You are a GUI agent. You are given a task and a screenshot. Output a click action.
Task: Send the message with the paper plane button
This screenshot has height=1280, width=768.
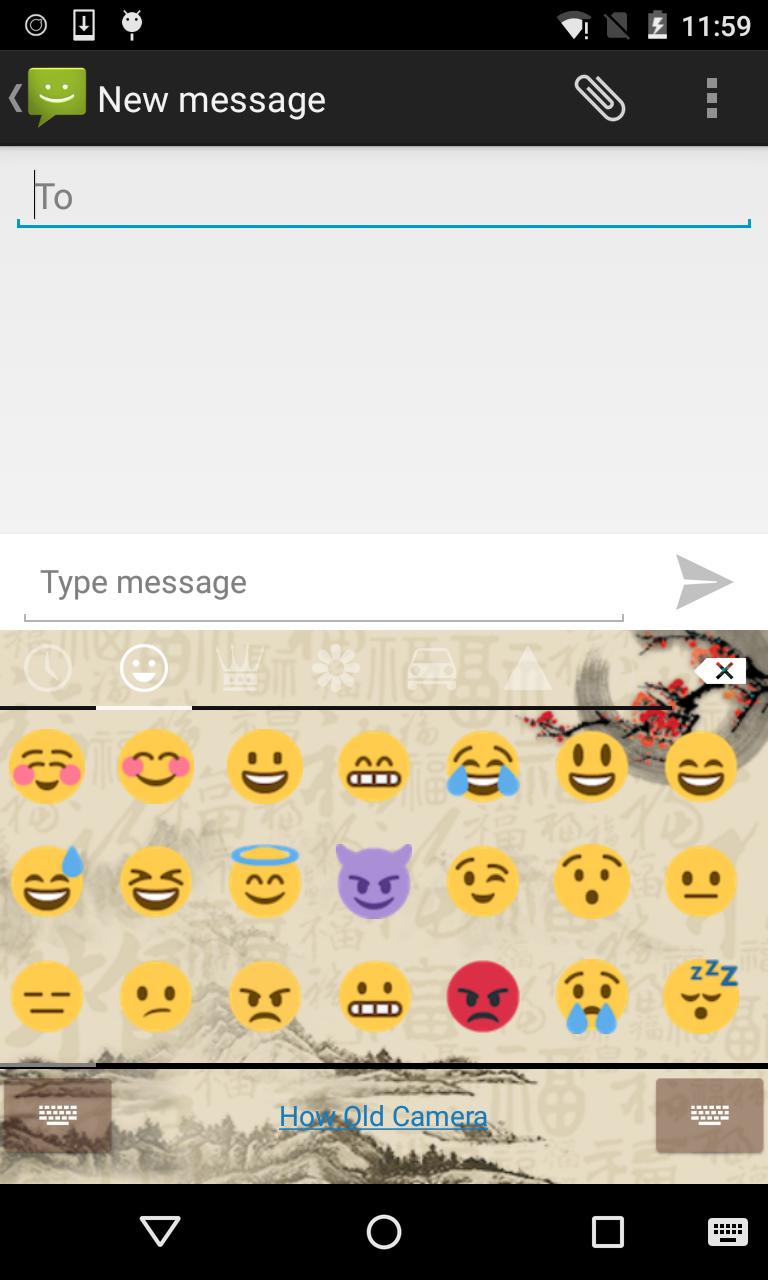tap(706, 582)
